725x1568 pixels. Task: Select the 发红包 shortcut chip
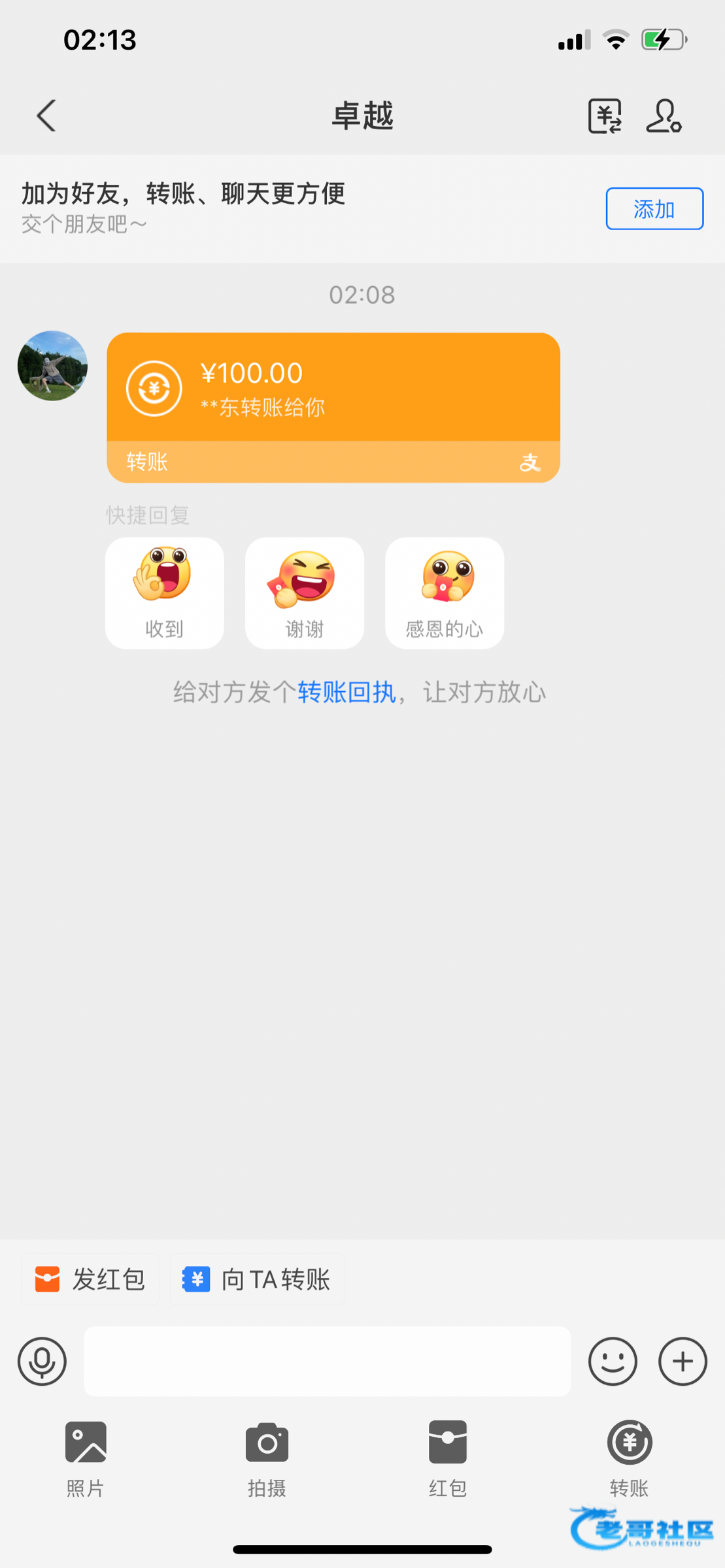point(90,1279)
